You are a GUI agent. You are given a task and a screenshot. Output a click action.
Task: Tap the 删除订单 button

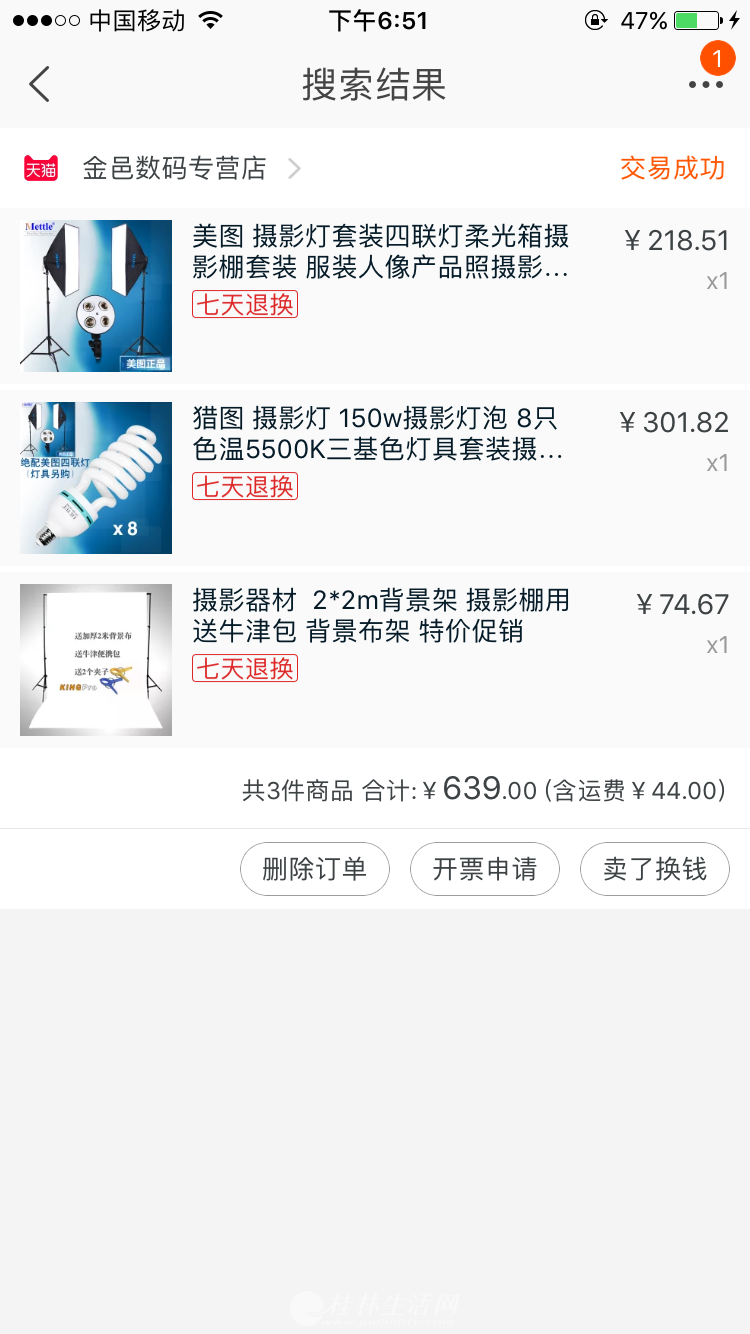[x=314, y=869]
